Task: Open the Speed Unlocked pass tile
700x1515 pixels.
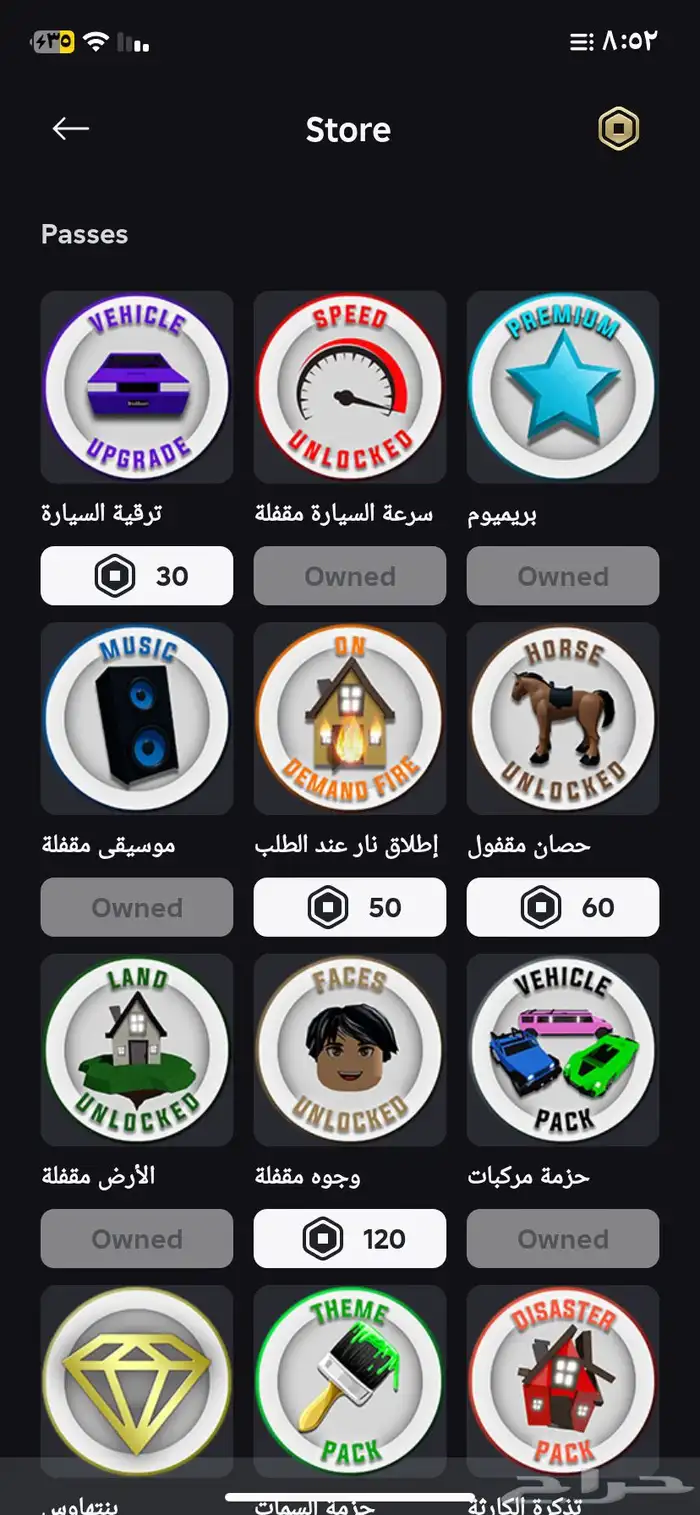Action: click(350, 387)
